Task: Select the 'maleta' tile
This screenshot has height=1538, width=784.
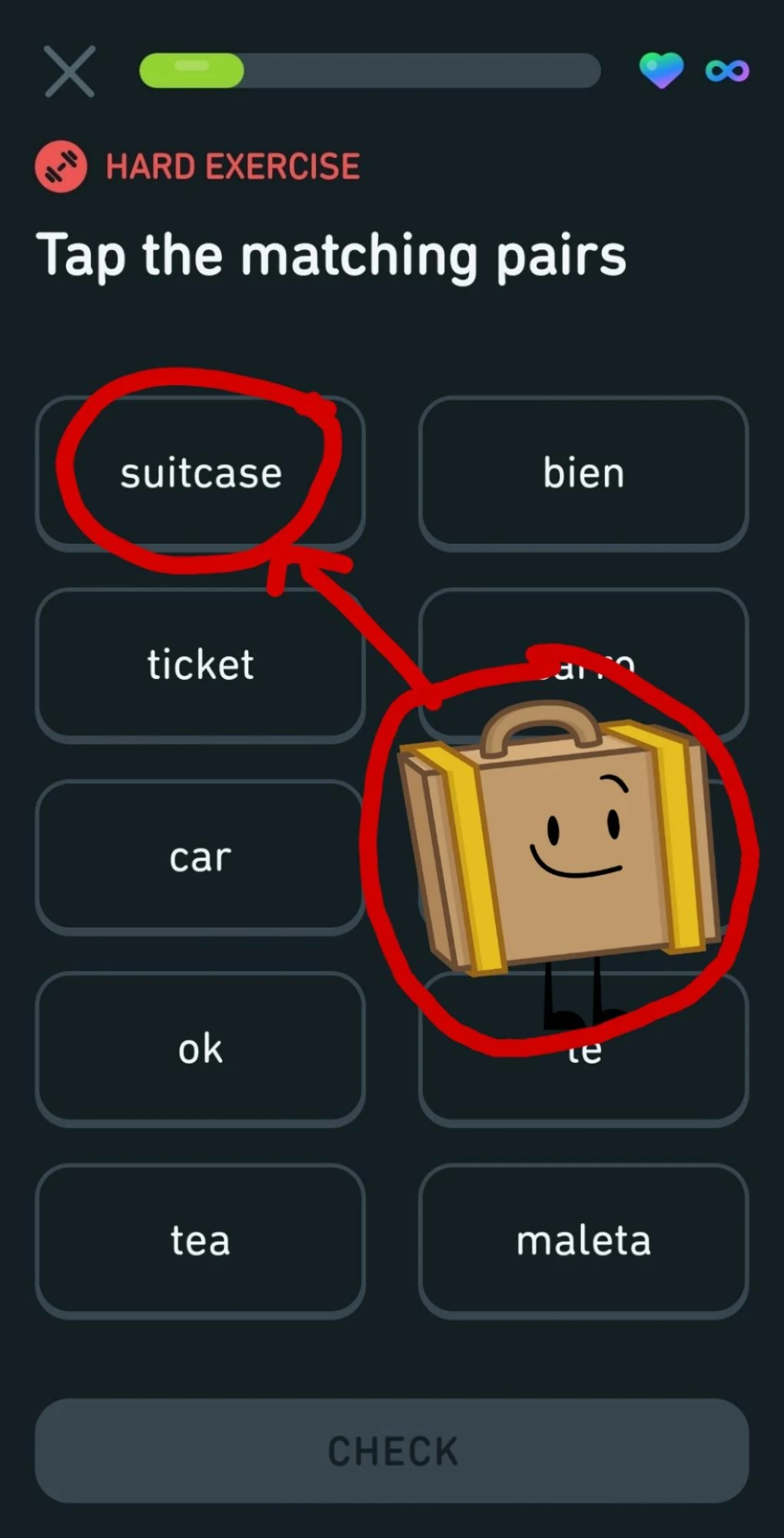Action: [x=583, y=1239]
